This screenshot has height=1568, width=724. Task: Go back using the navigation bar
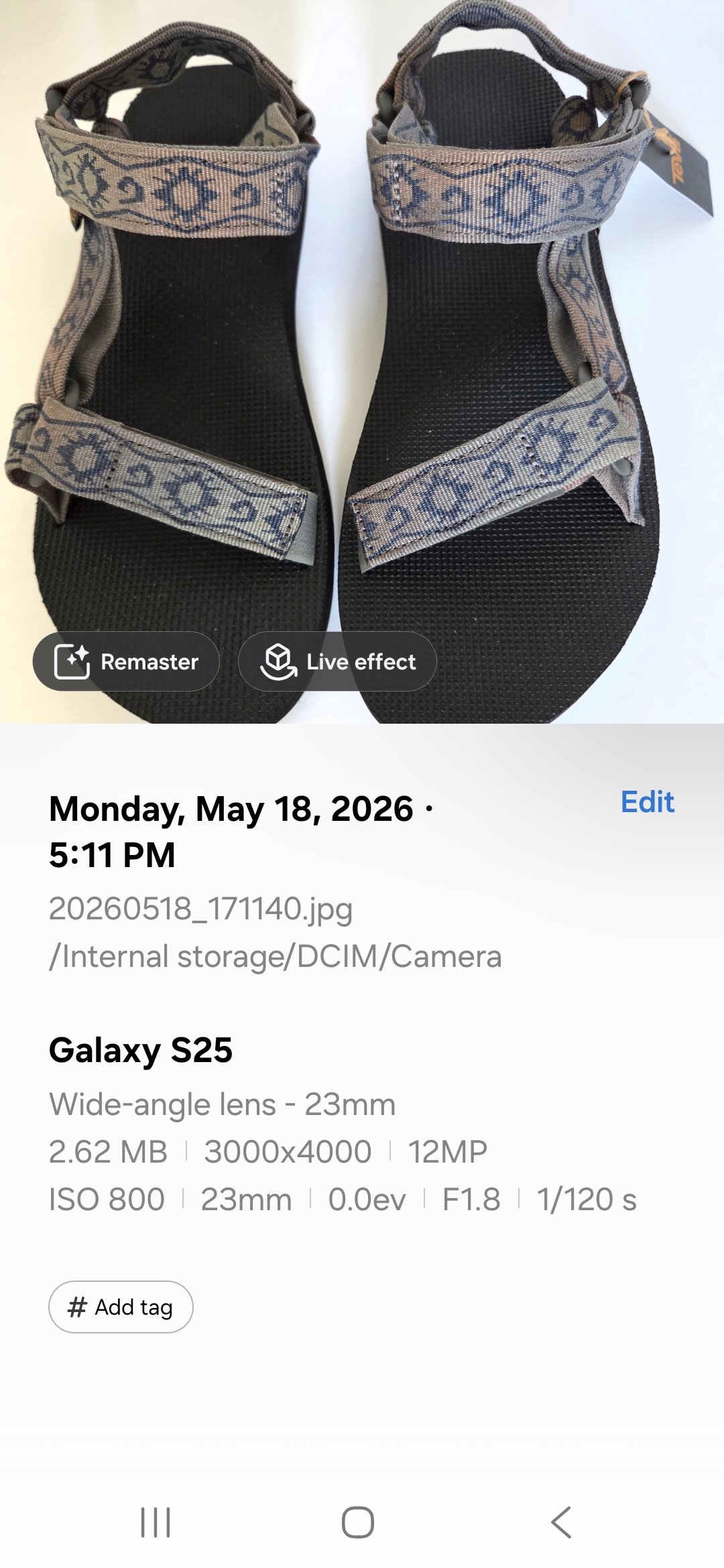point(561,1522)
